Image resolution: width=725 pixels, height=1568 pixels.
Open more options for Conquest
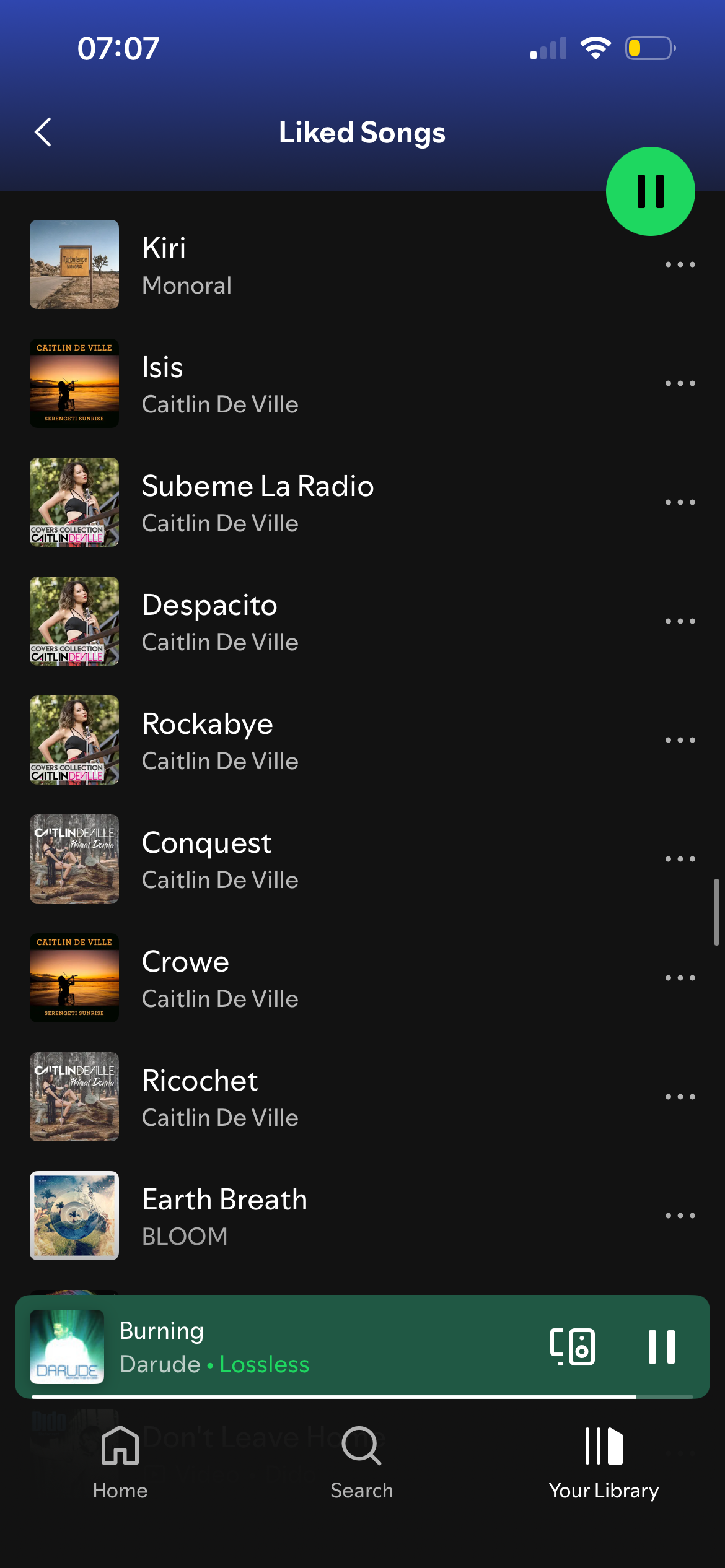coord(680,859)
